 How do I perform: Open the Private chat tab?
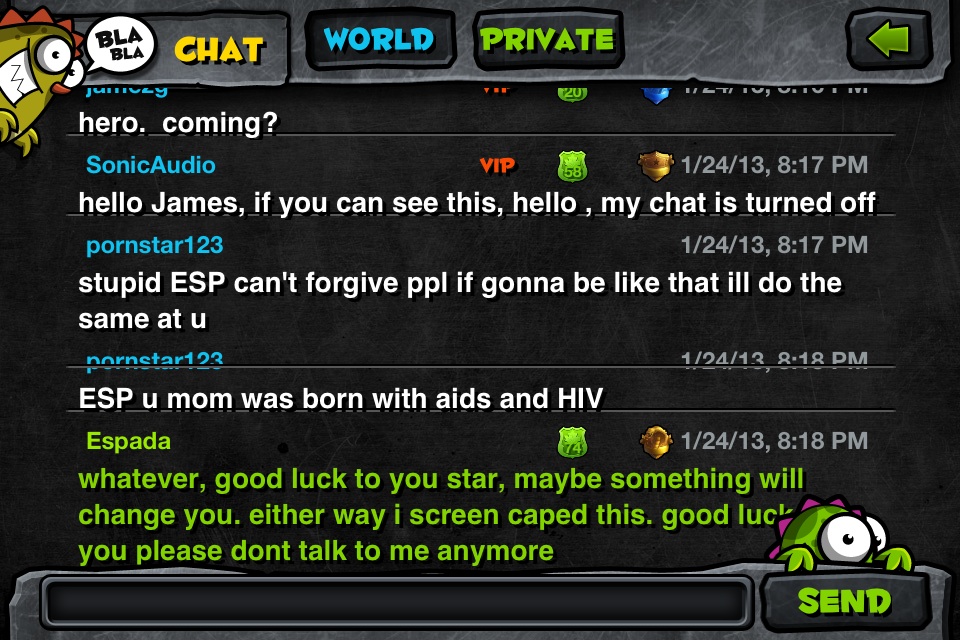(x=547, y=40)
